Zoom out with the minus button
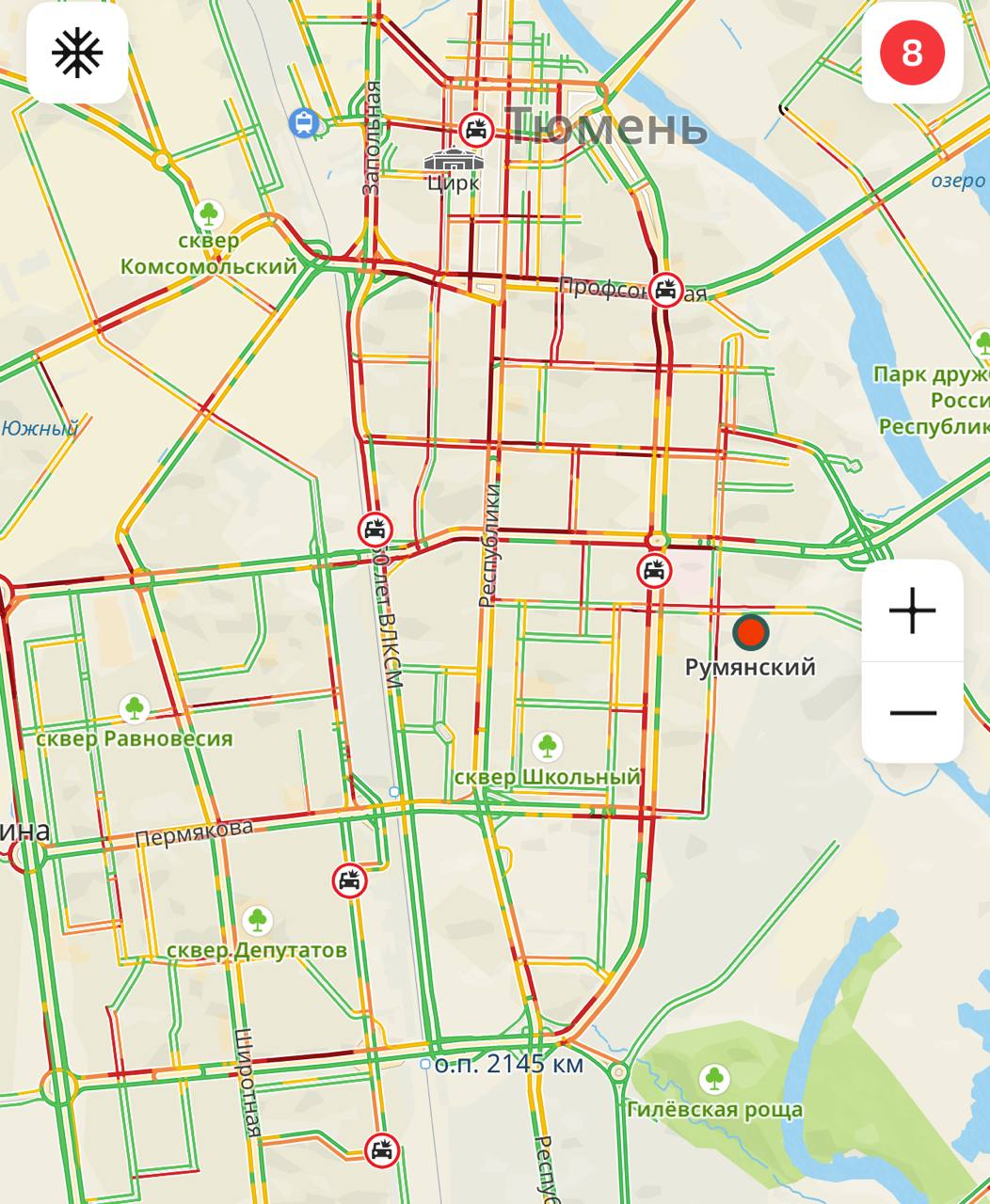990x1204 pixels. [x=912, y=712]
